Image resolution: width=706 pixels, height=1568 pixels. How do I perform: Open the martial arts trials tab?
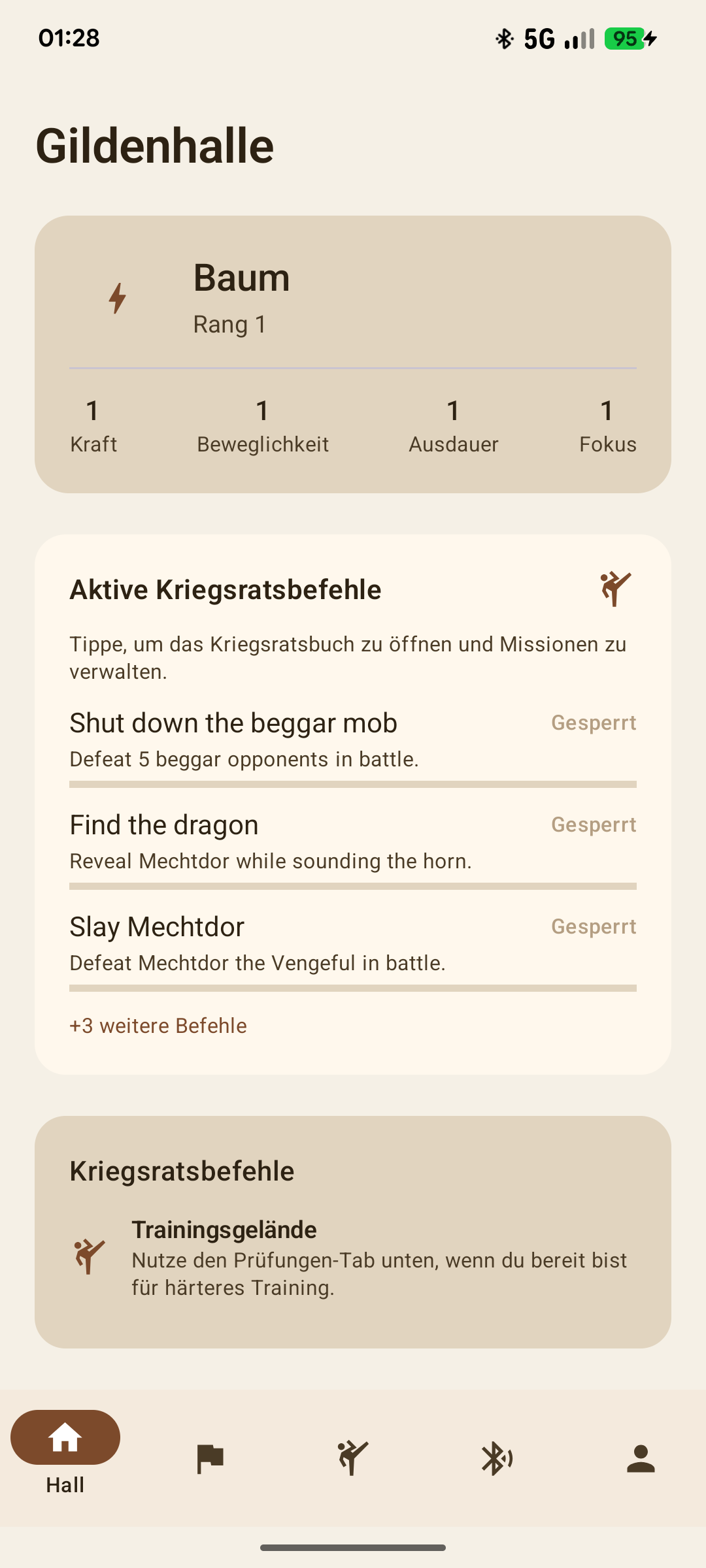click(353, 1458)
